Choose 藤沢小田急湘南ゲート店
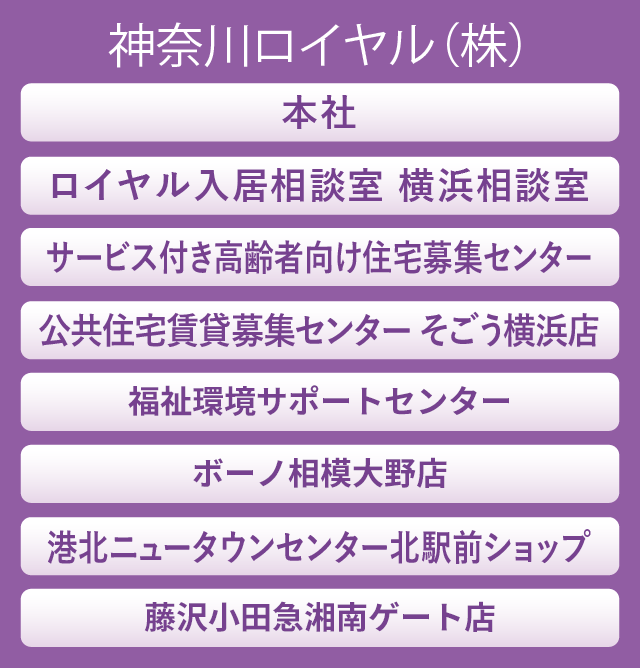Screen dimensions: 640x668 point(319,618)
